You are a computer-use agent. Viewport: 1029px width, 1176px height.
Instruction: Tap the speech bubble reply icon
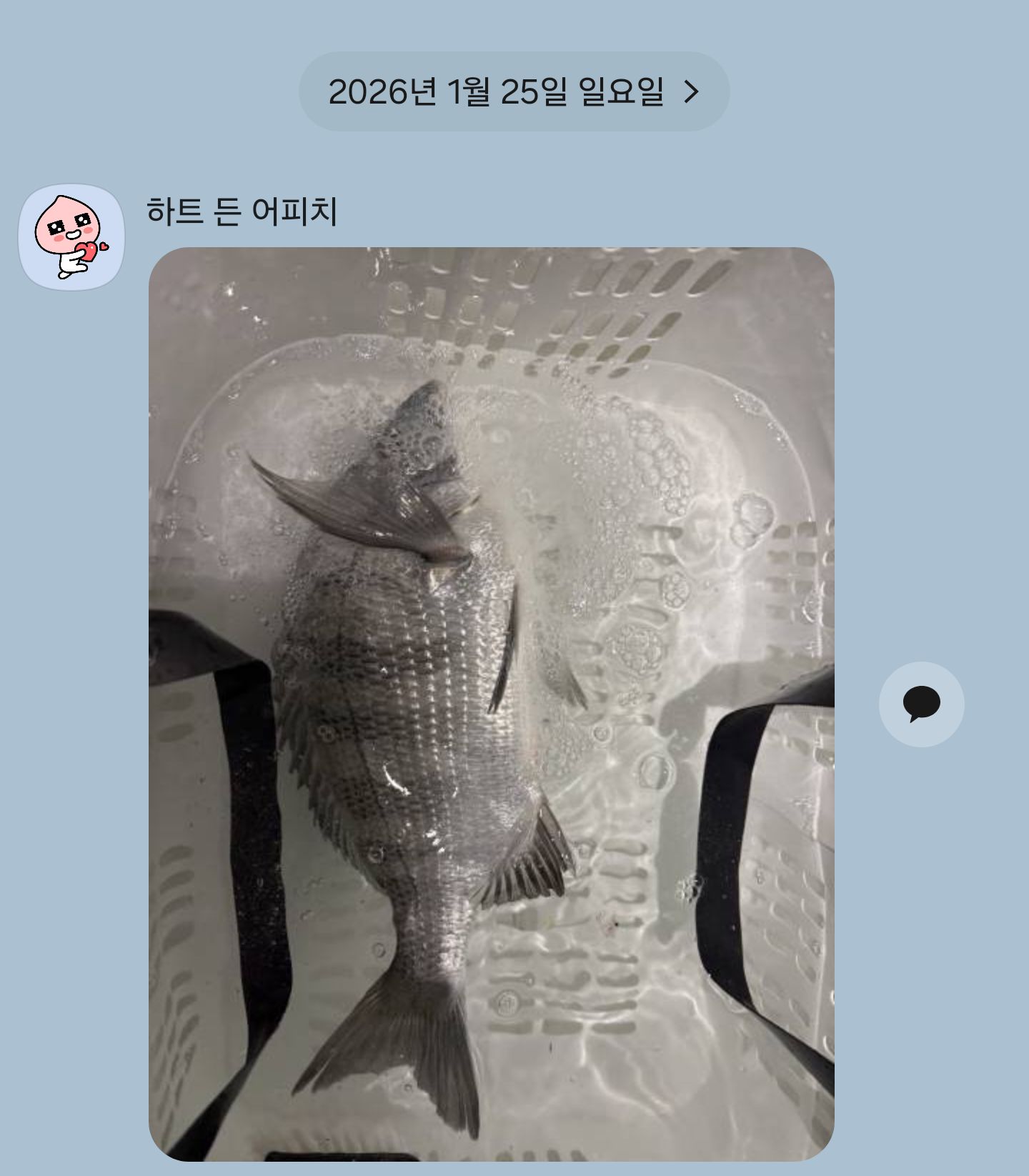click(921, 704)
